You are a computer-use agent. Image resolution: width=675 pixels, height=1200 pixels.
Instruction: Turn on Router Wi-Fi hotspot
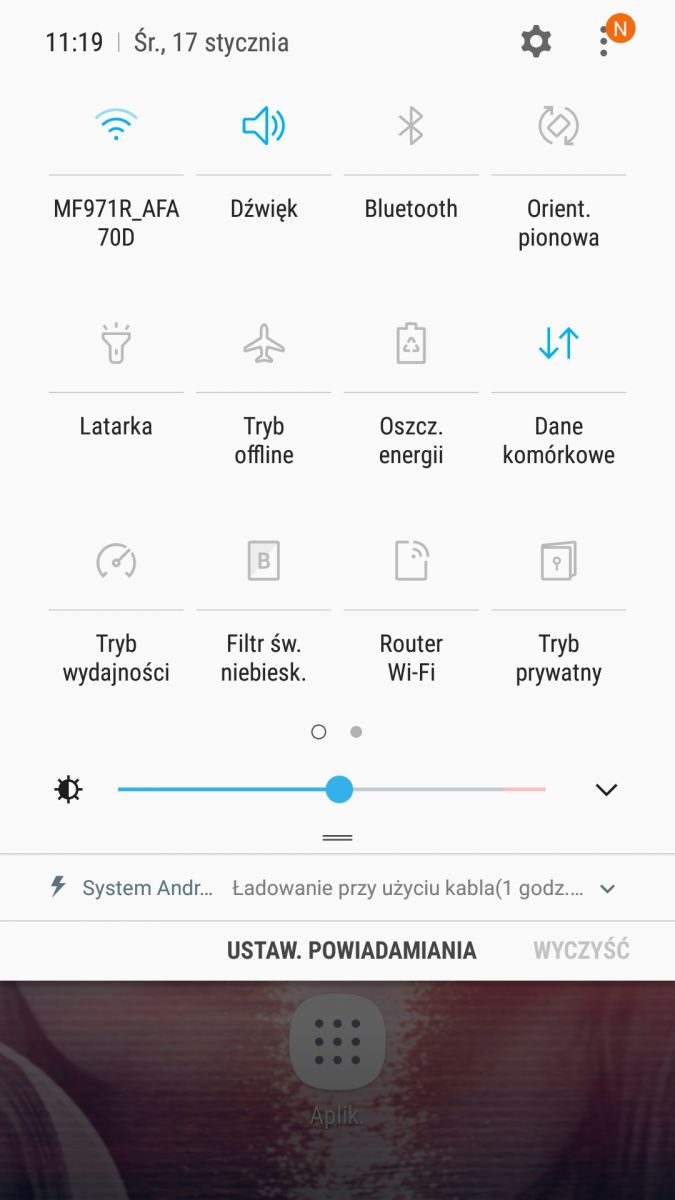click(411, 561)
